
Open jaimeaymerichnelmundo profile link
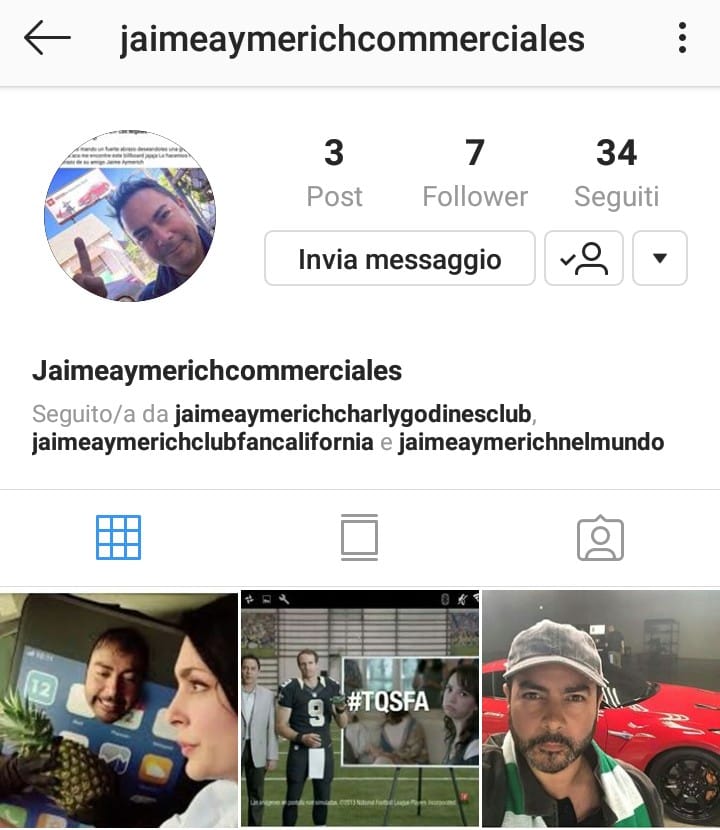[531, 442]
